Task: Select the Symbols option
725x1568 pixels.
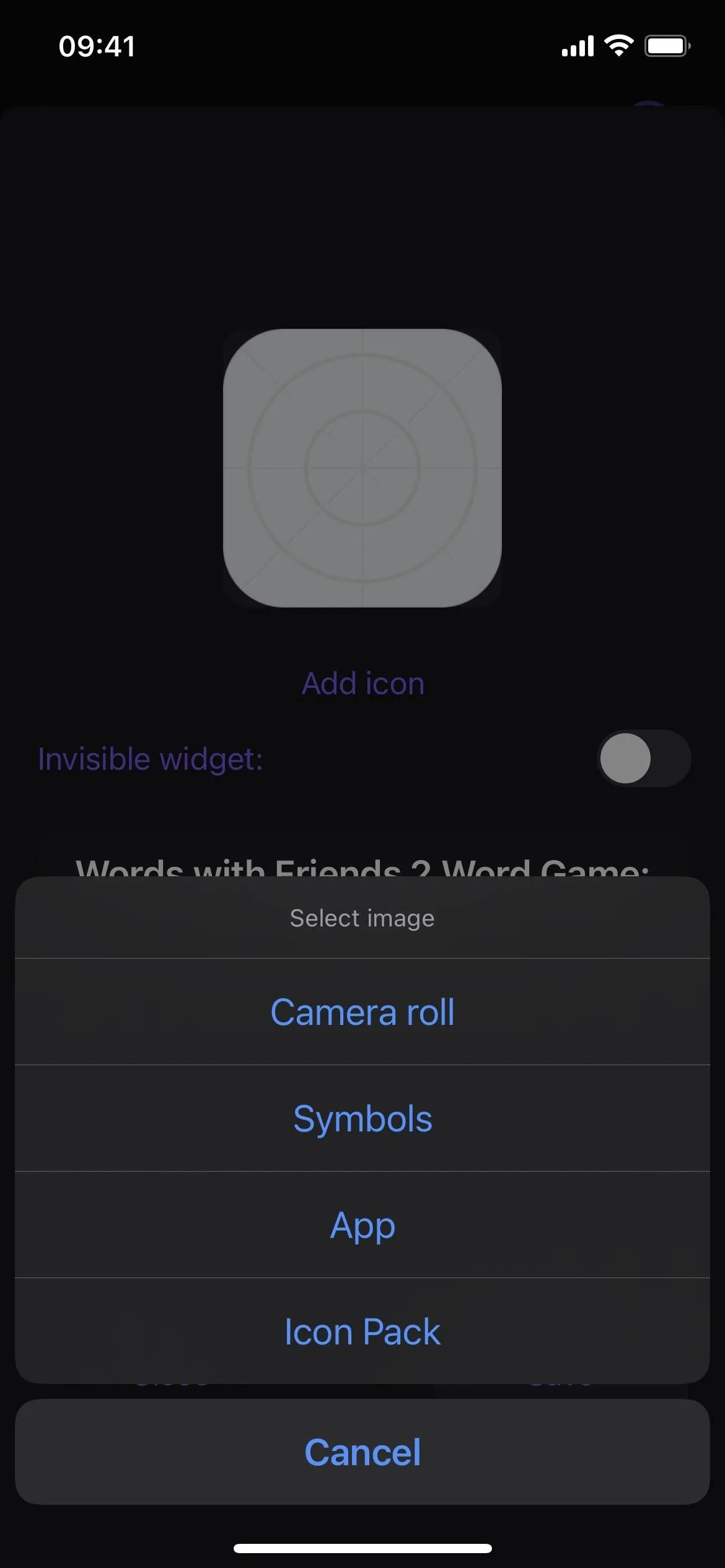Action: pos(362,1118)
